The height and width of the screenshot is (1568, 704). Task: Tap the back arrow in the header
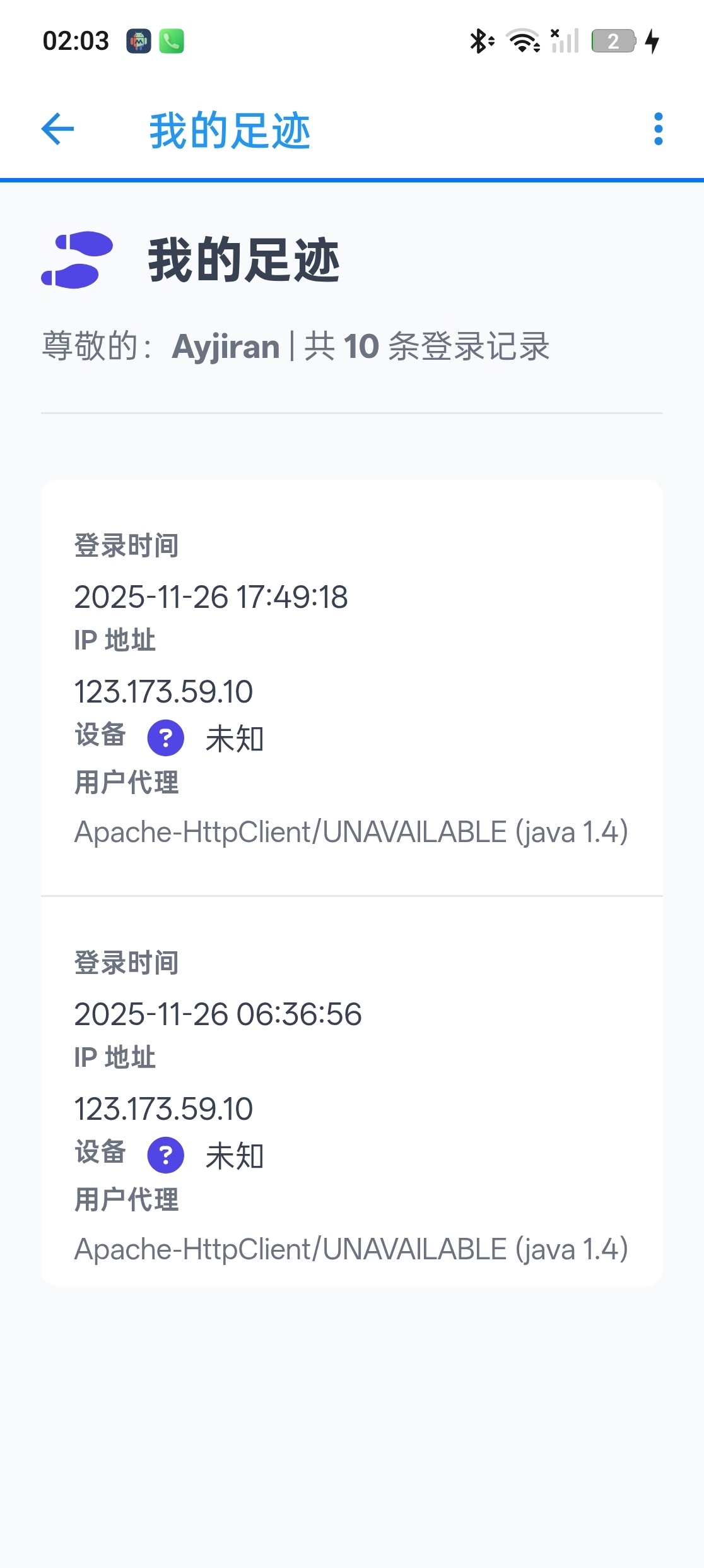tap(57, 130)
